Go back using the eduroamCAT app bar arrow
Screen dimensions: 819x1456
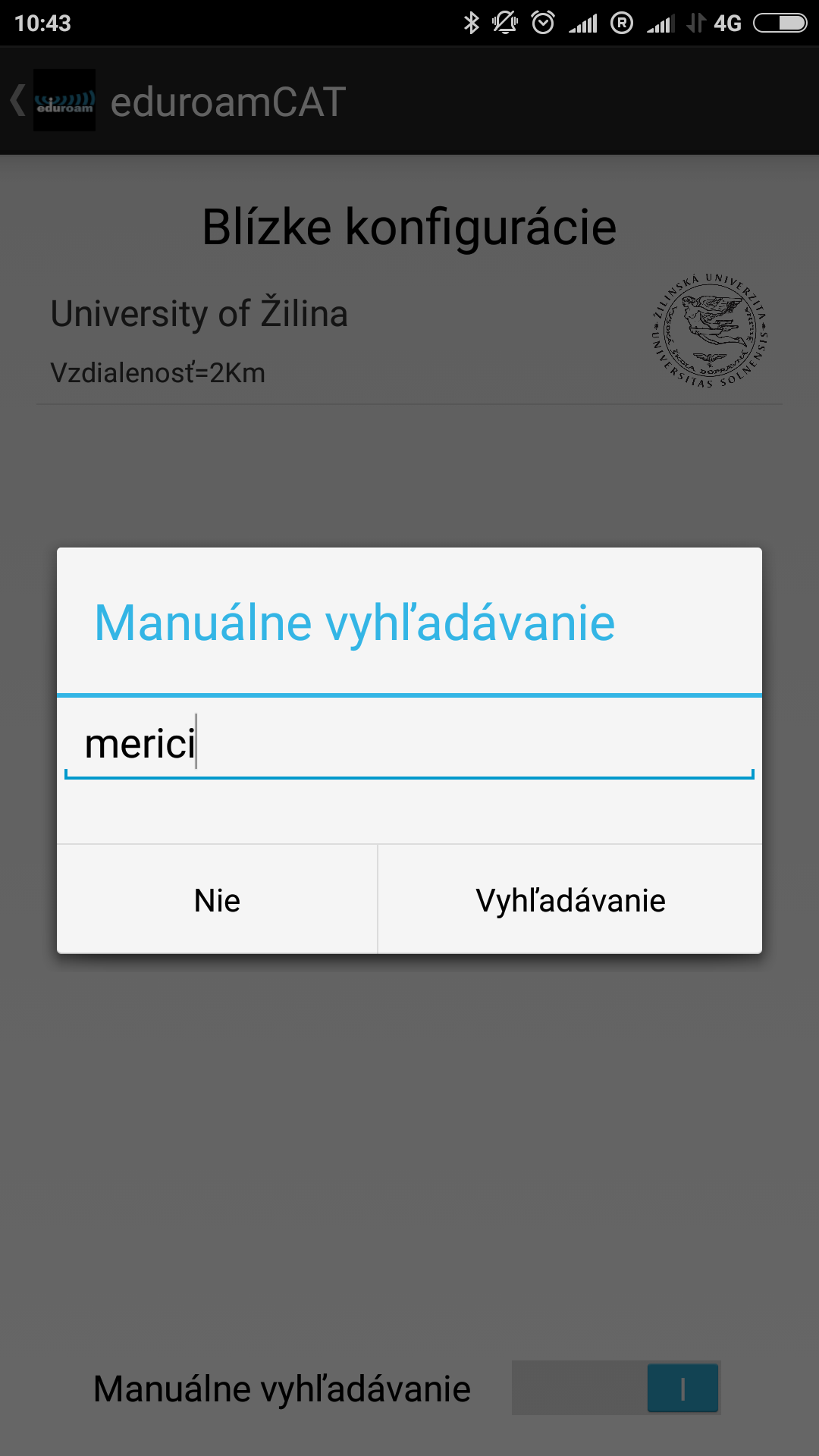18,101
